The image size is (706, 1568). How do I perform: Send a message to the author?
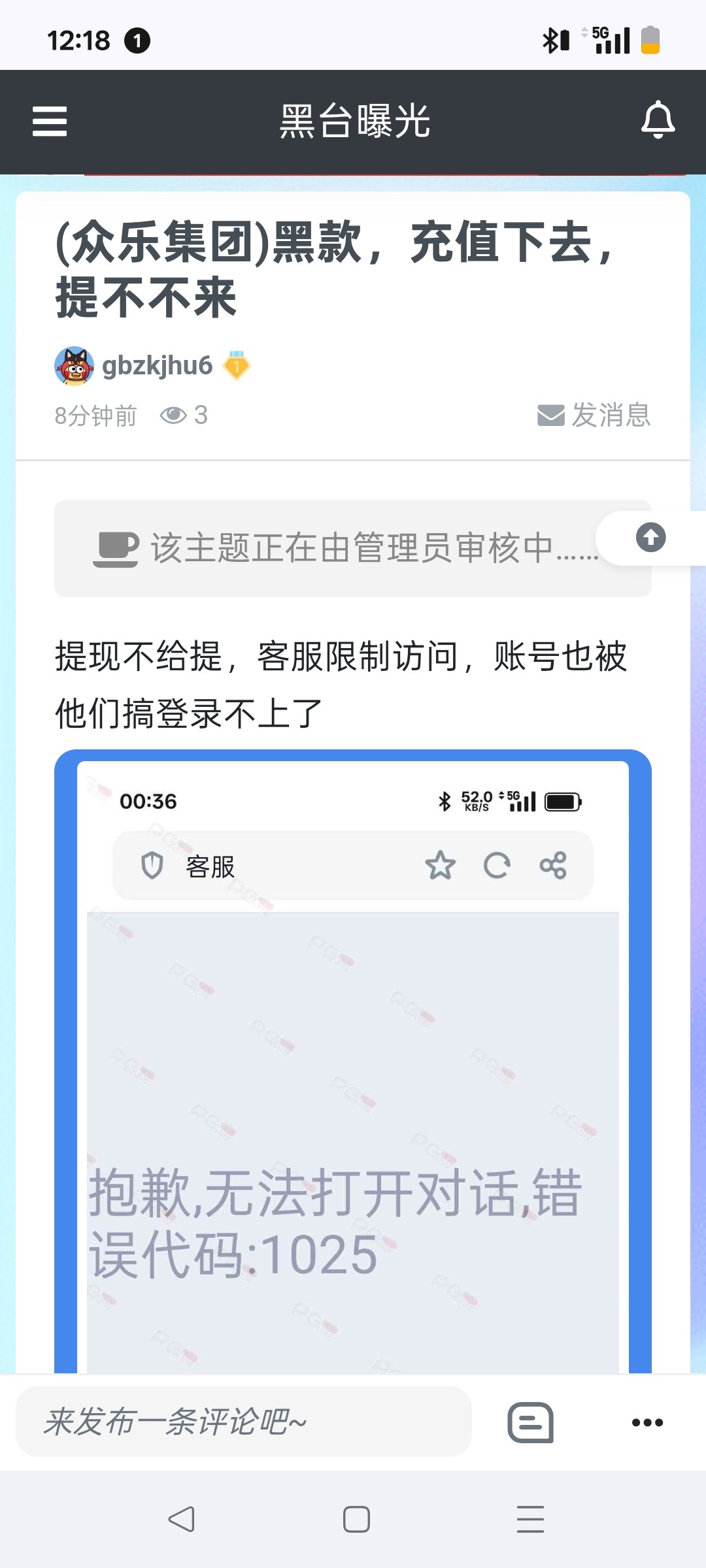pos(594,416)
